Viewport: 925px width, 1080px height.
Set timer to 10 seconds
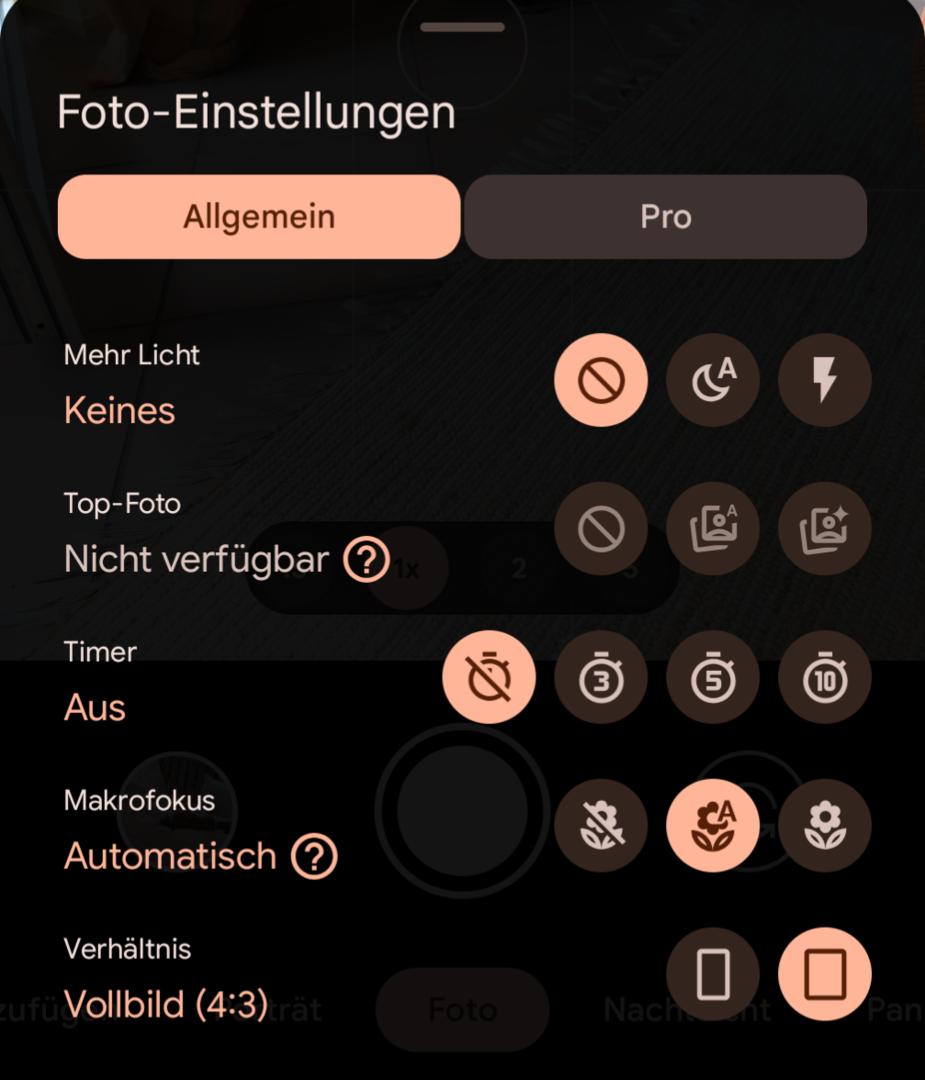click(825, 678)
